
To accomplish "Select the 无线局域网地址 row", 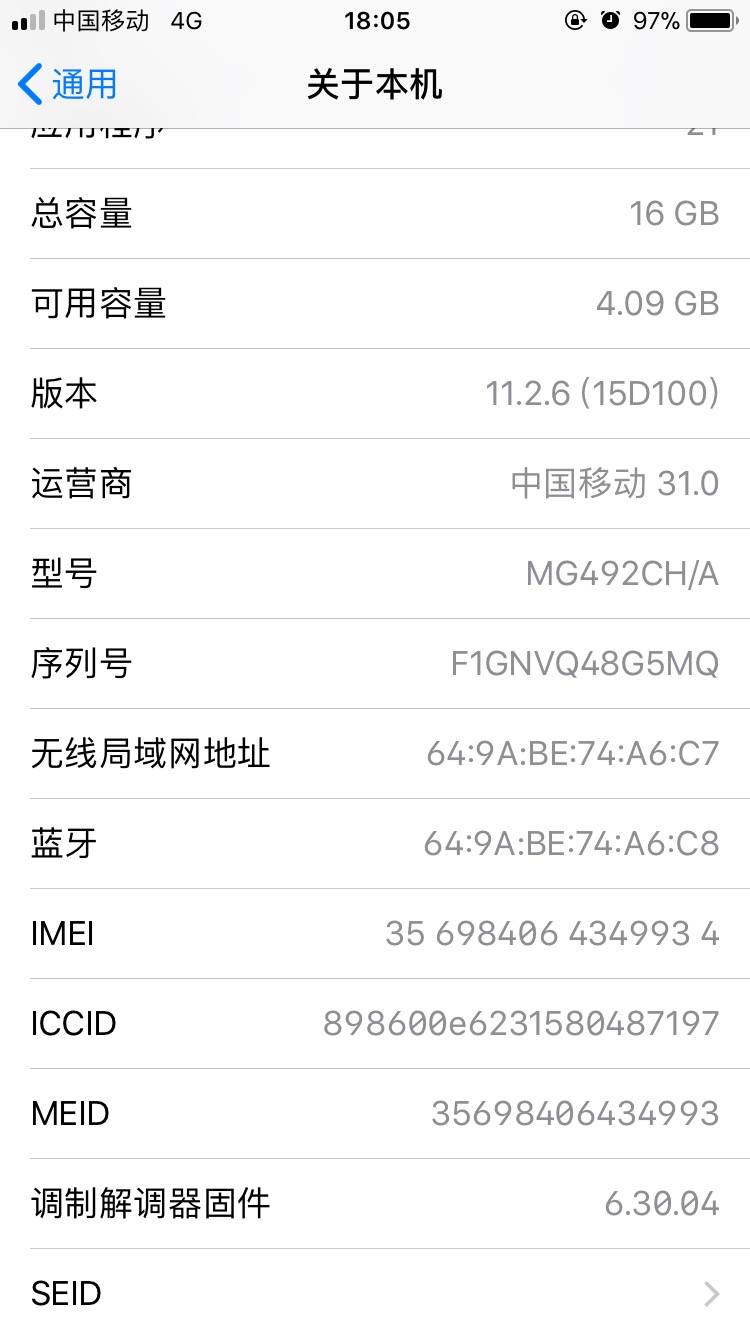I will click(375, 753).
